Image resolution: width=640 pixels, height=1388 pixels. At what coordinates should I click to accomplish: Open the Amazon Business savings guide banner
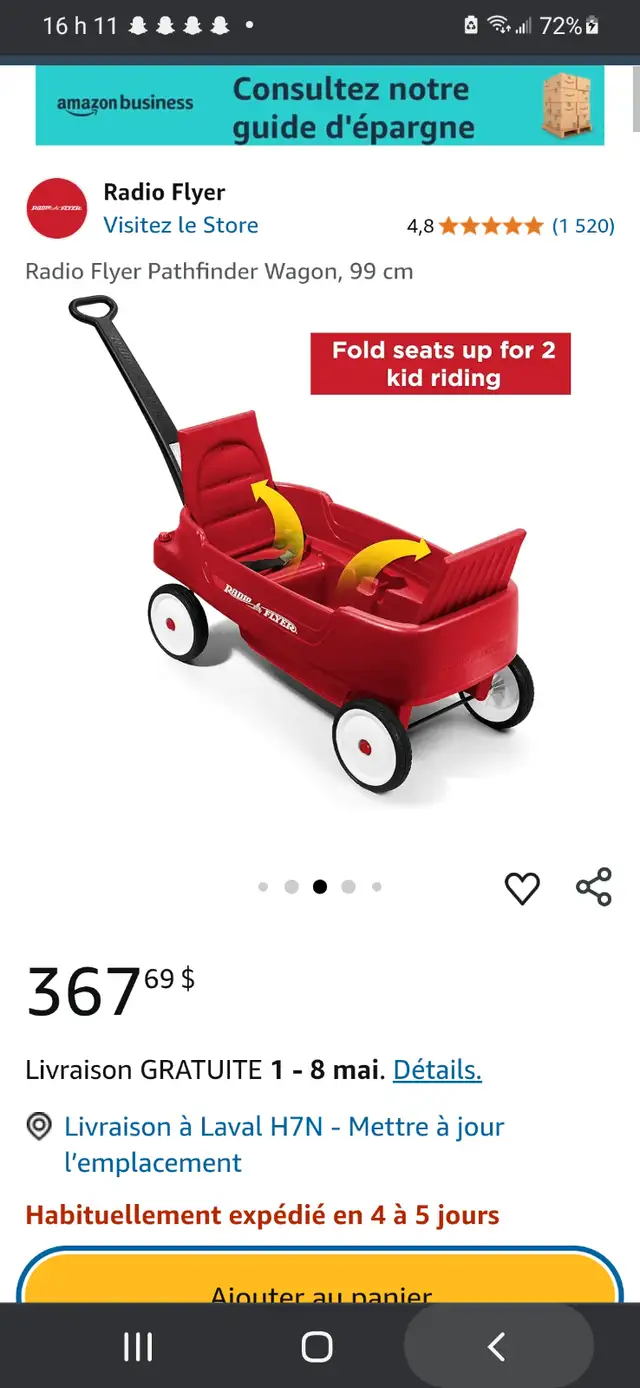coord(320,106)
